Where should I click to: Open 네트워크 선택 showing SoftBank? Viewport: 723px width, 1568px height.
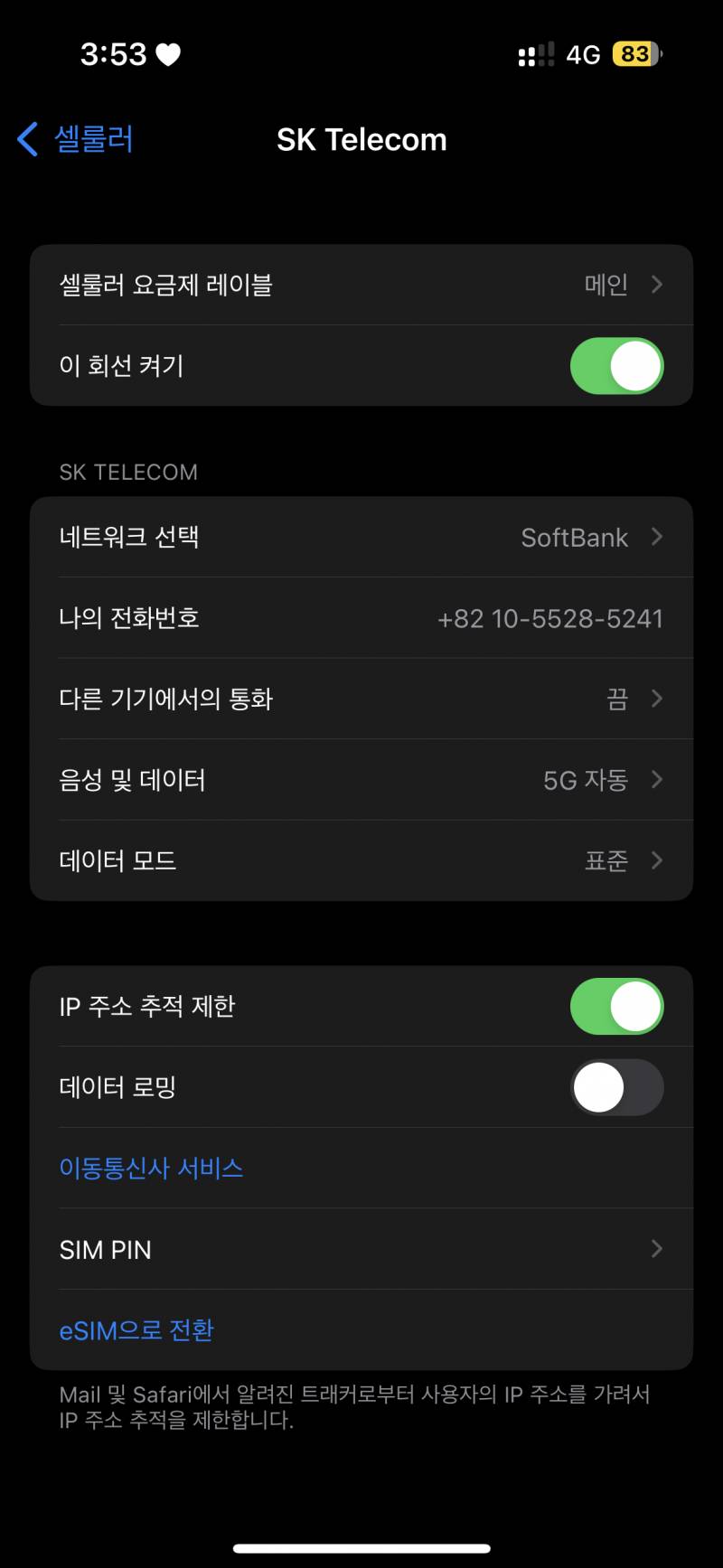point(361,536)
